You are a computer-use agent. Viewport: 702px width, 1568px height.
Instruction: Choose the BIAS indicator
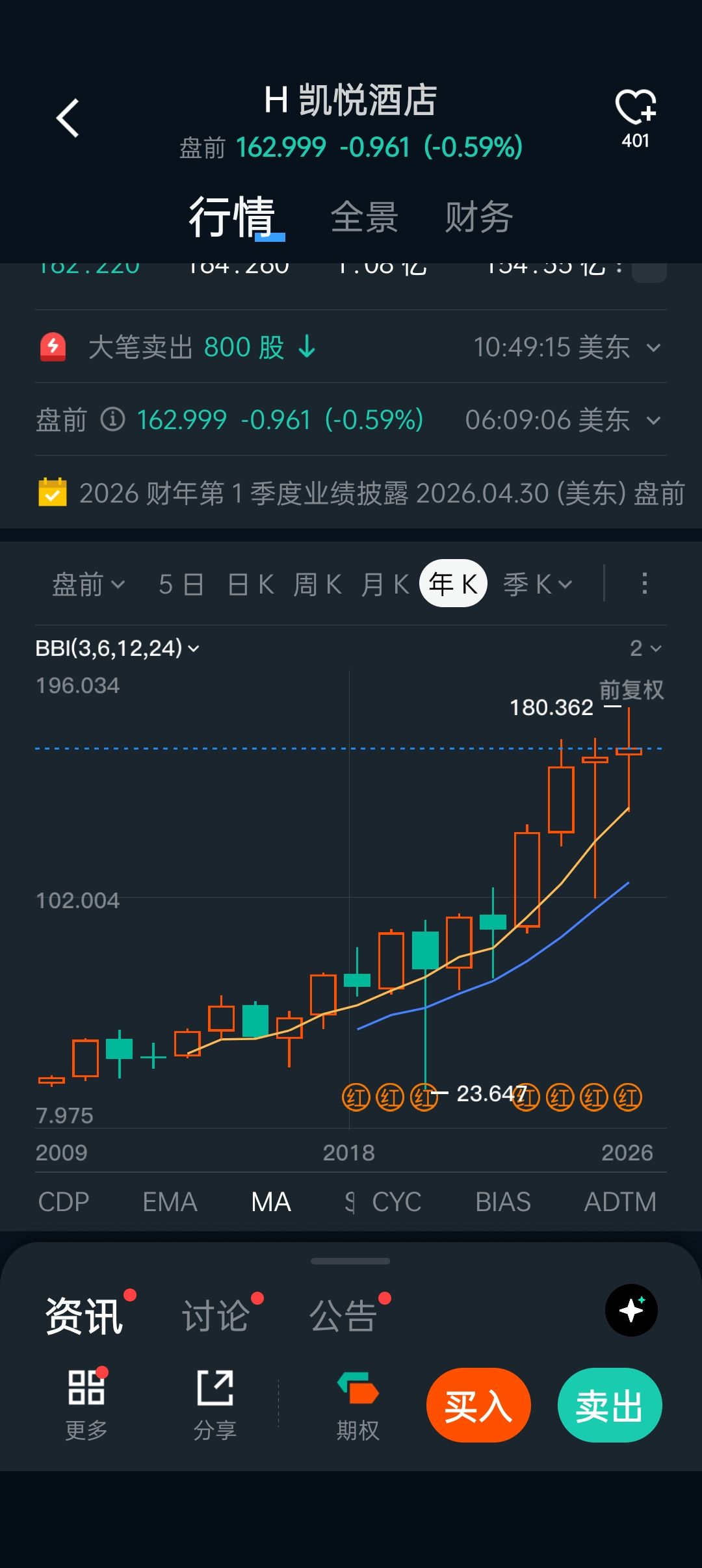click(x=502, y=1202)
